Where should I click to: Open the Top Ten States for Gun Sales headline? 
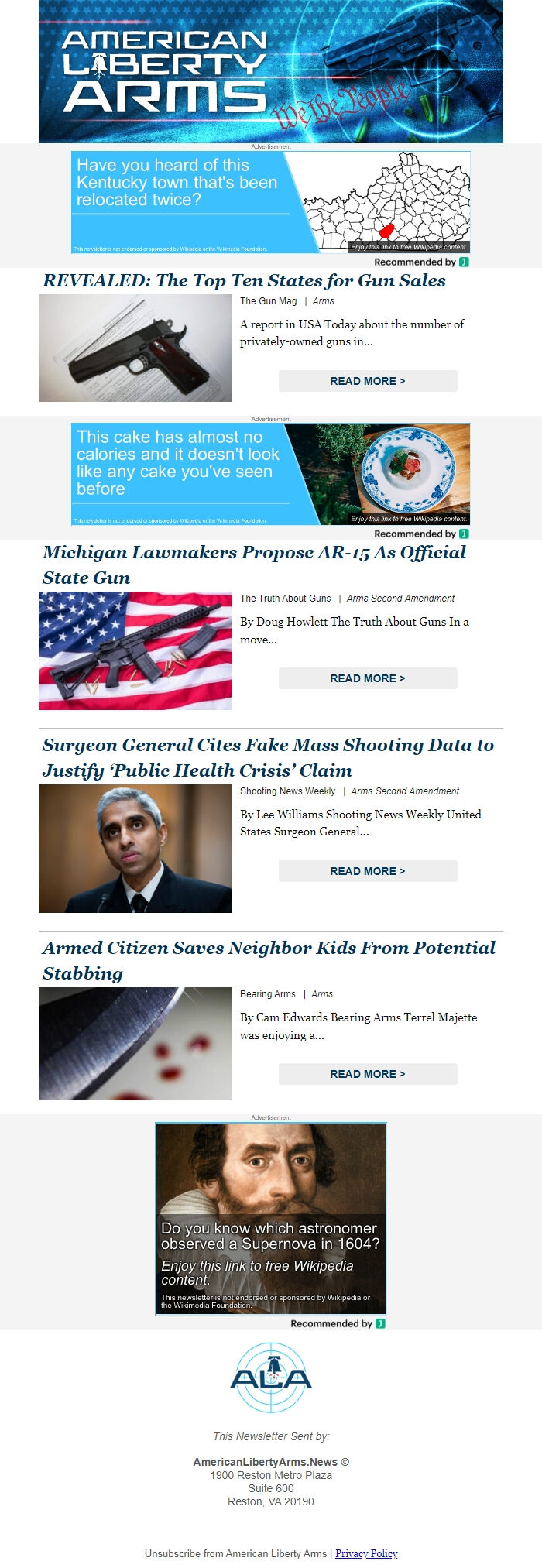(x=244, y=280)
